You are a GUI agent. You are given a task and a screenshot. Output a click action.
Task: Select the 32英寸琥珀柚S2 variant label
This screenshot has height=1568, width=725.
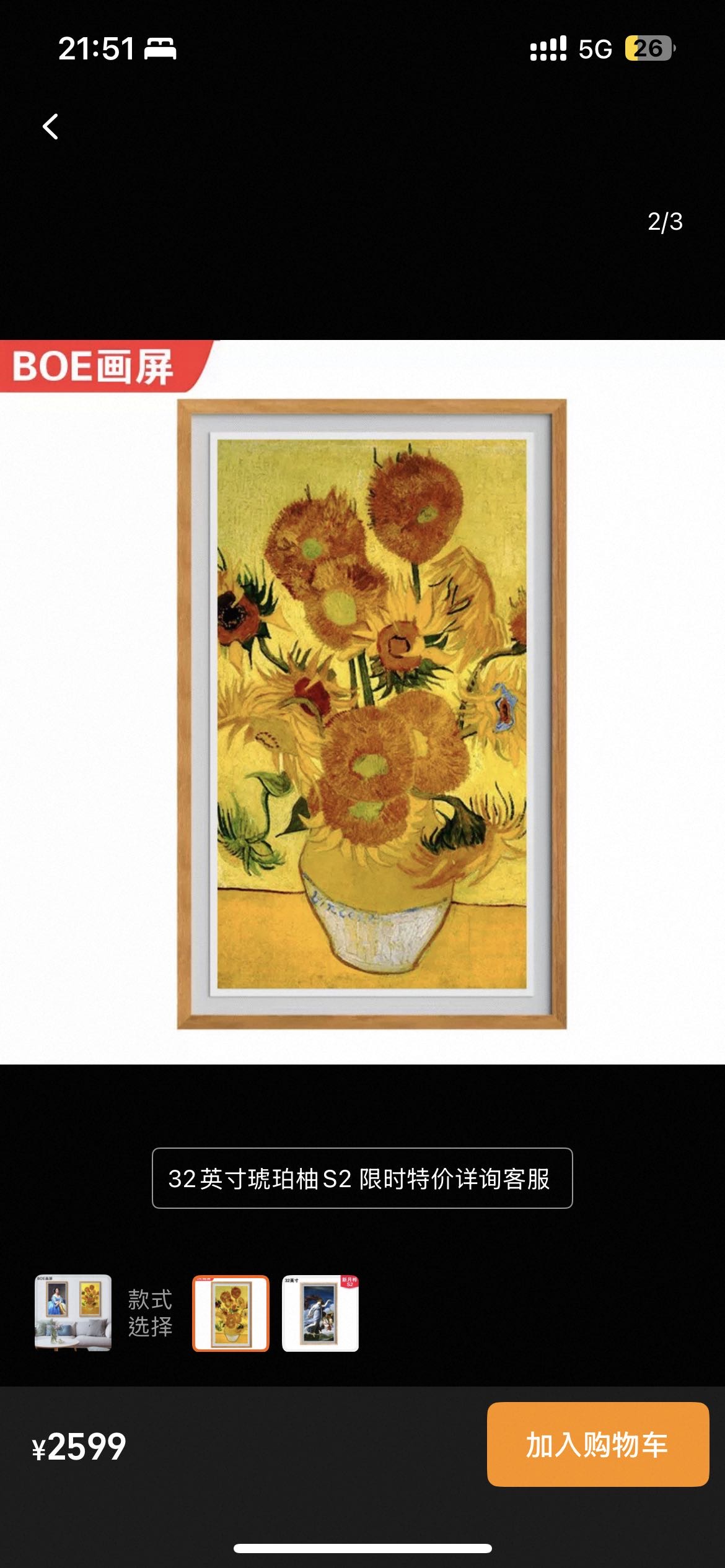[362, 1178]
